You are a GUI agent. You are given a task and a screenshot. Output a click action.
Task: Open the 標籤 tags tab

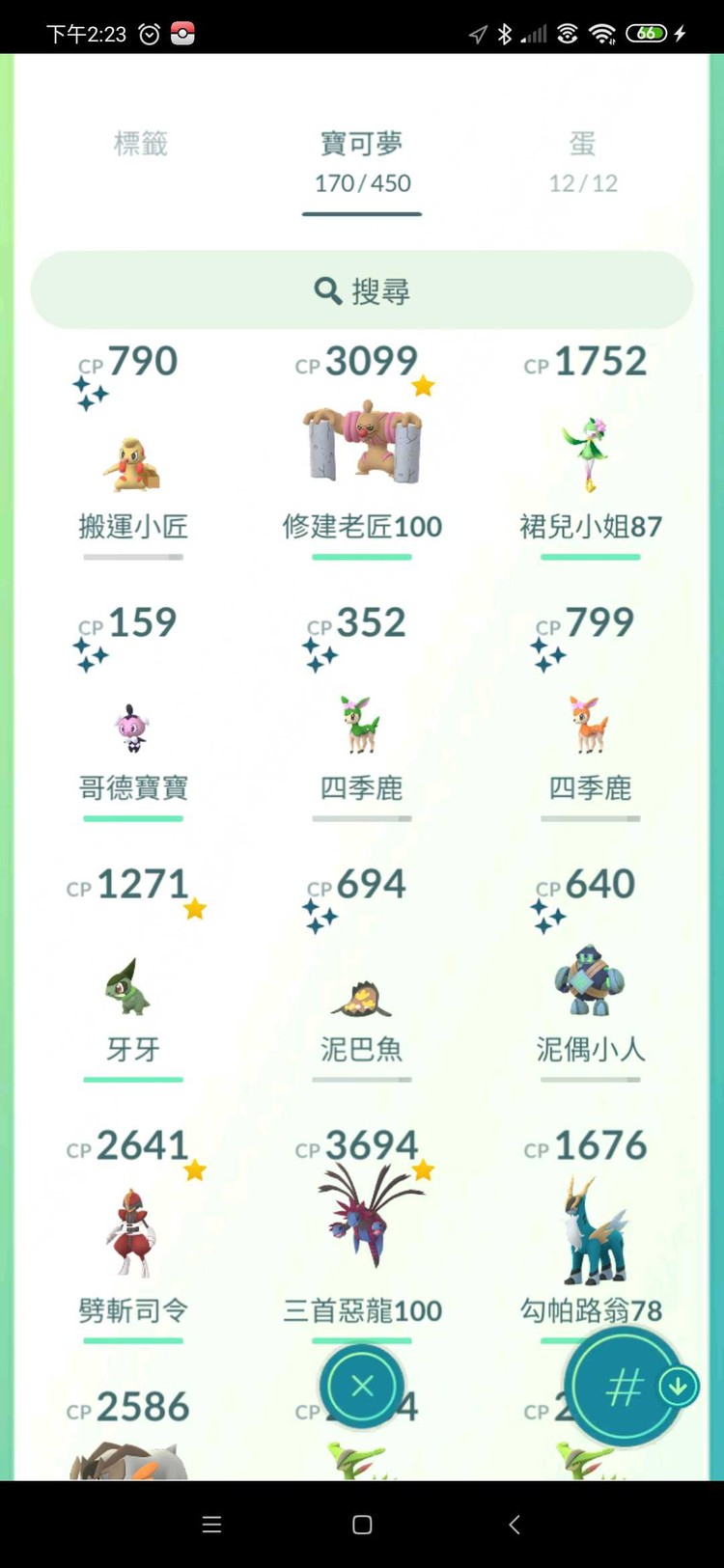(x=141, y=145)
